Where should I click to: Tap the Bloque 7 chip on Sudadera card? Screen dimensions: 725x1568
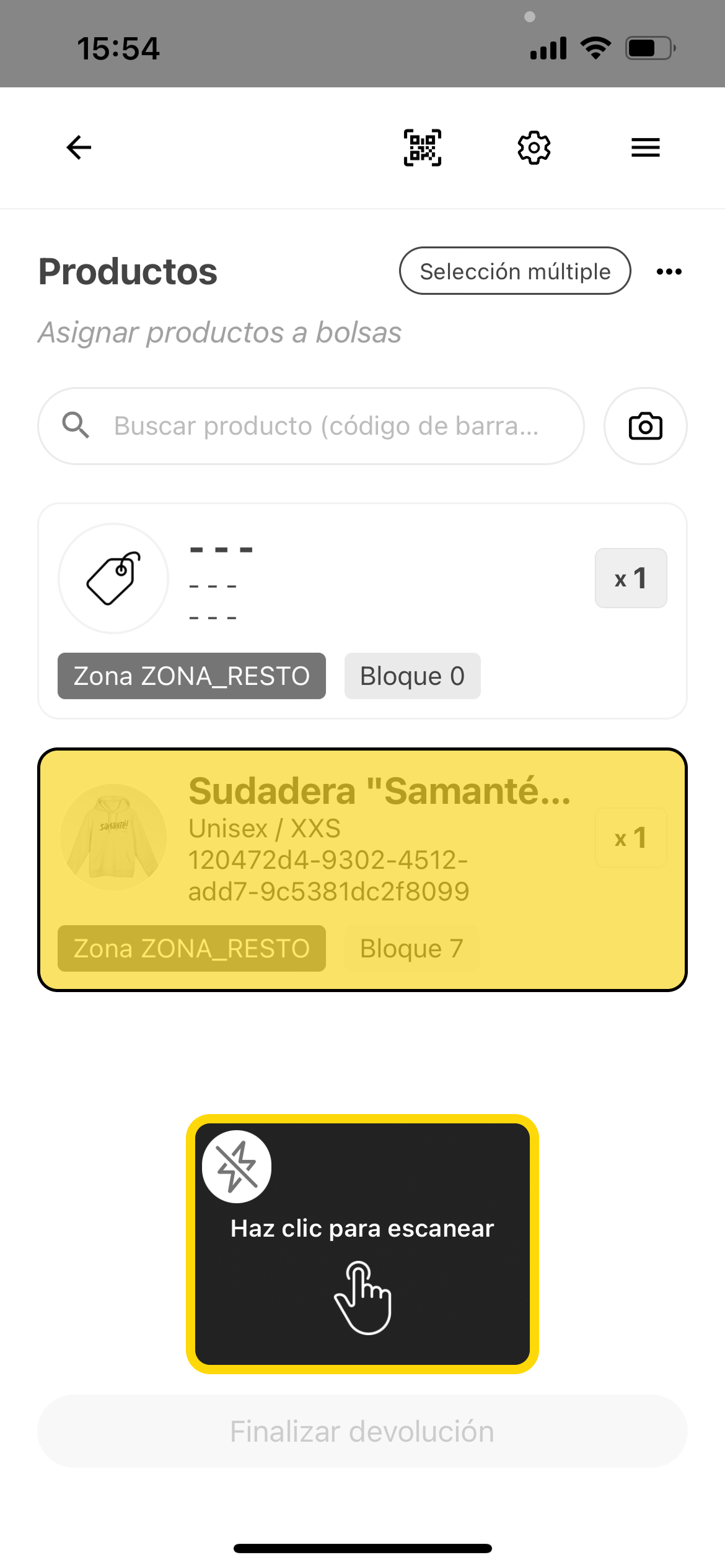(x=411, y=948)
